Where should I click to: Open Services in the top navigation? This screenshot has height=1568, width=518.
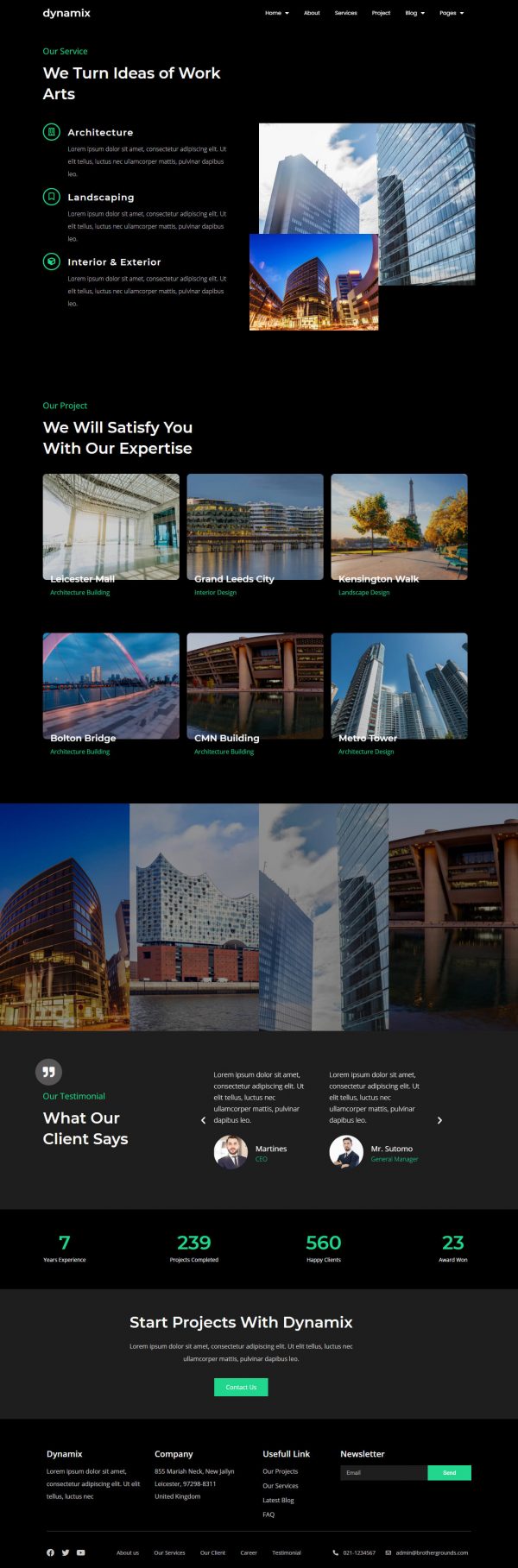[345, 13]
